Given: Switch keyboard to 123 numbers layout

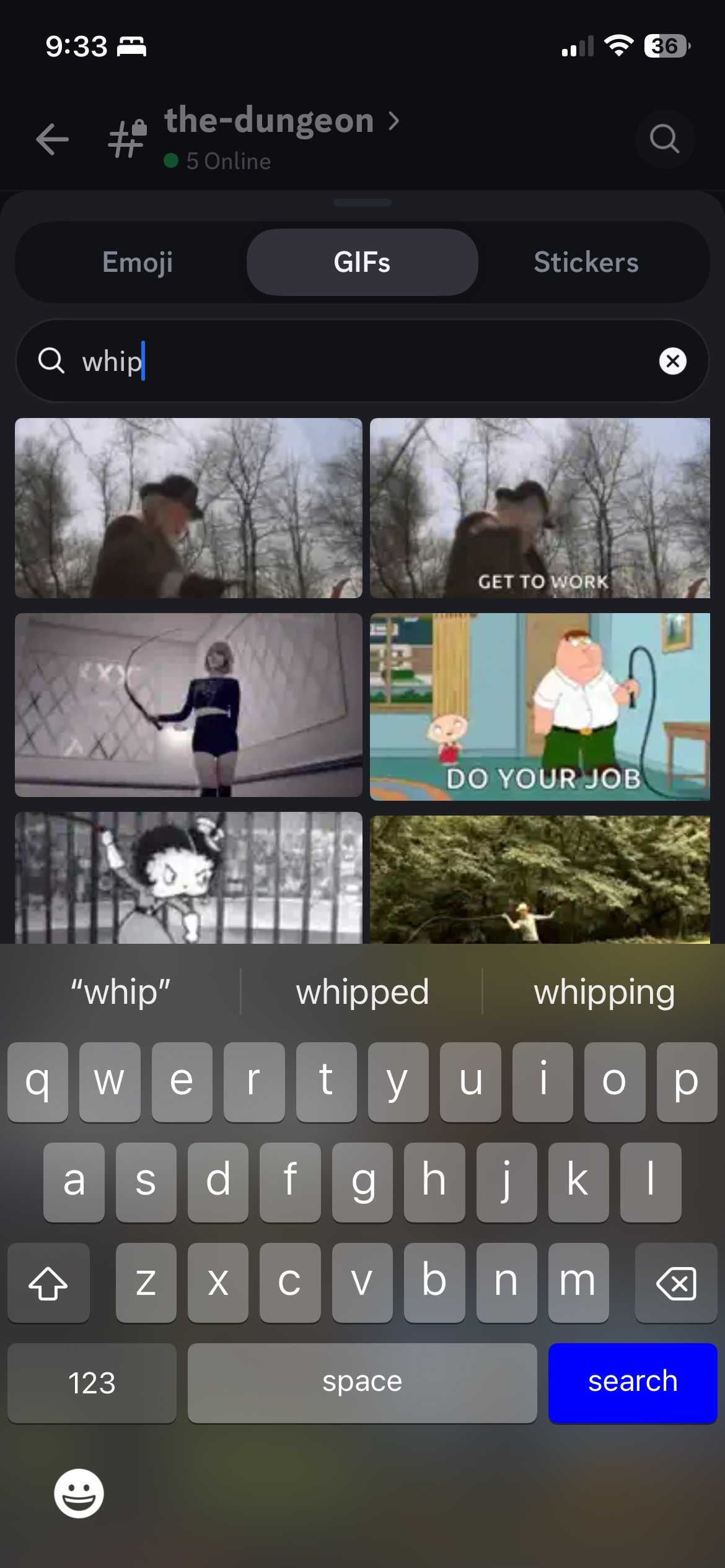Looking at the screenshot, I should (92, 1382).
